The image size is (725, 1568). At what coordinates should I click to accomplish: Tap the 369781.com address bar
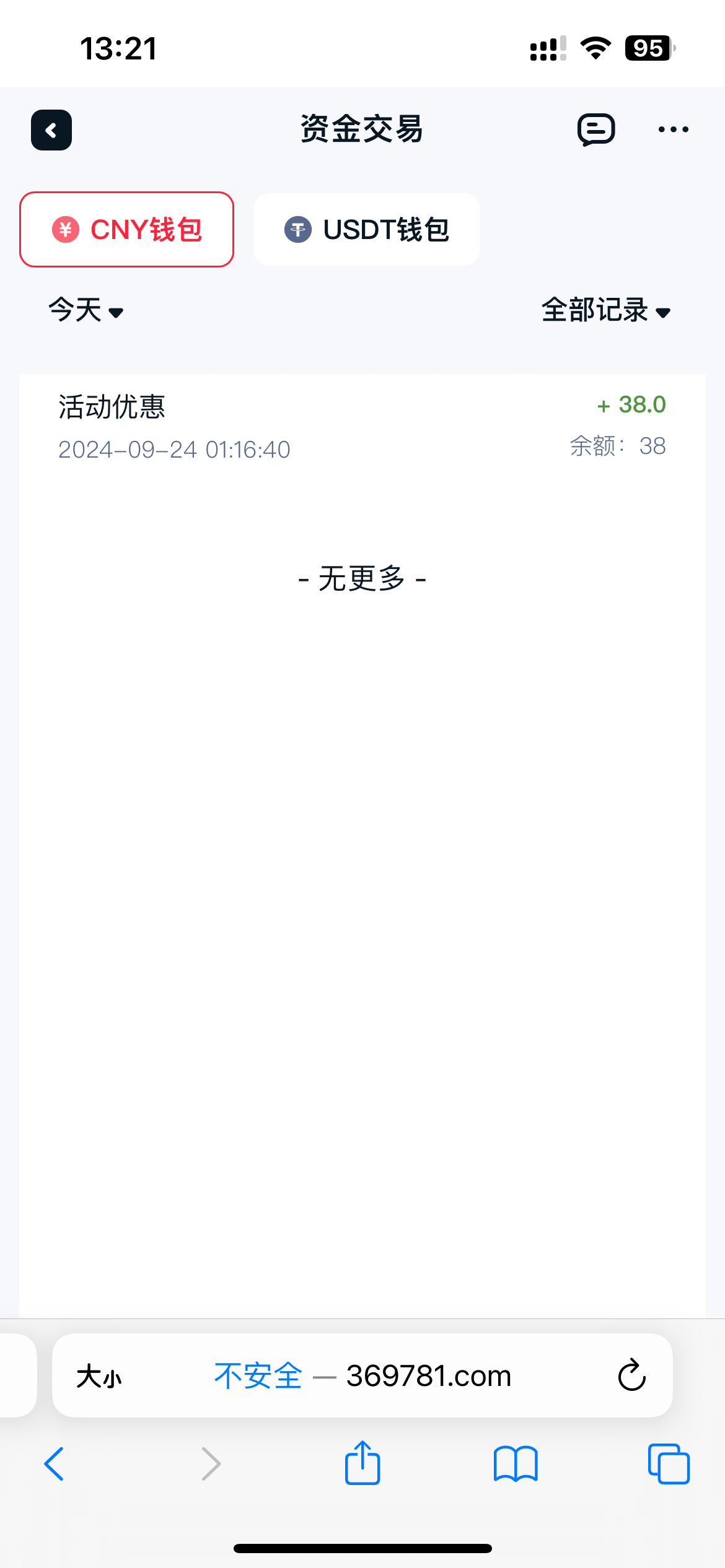(362, 1375)
